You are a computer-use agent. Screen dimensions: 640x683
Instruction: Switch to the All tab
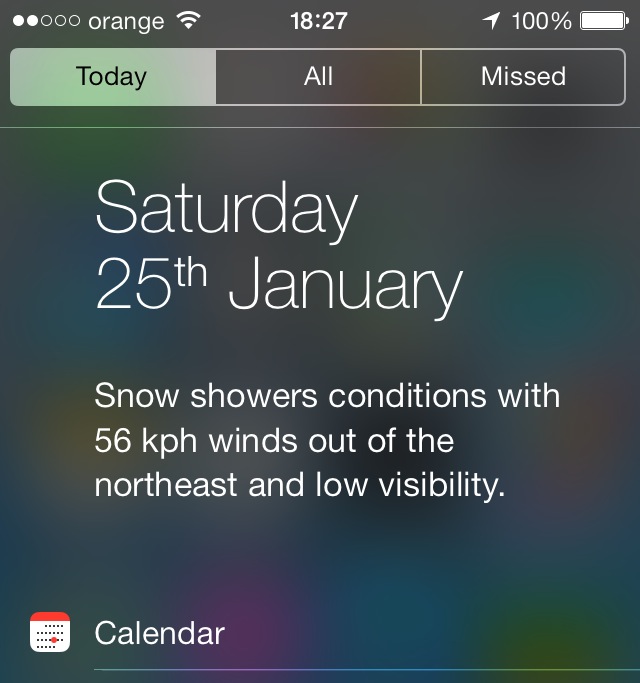[x=318, y=77]
